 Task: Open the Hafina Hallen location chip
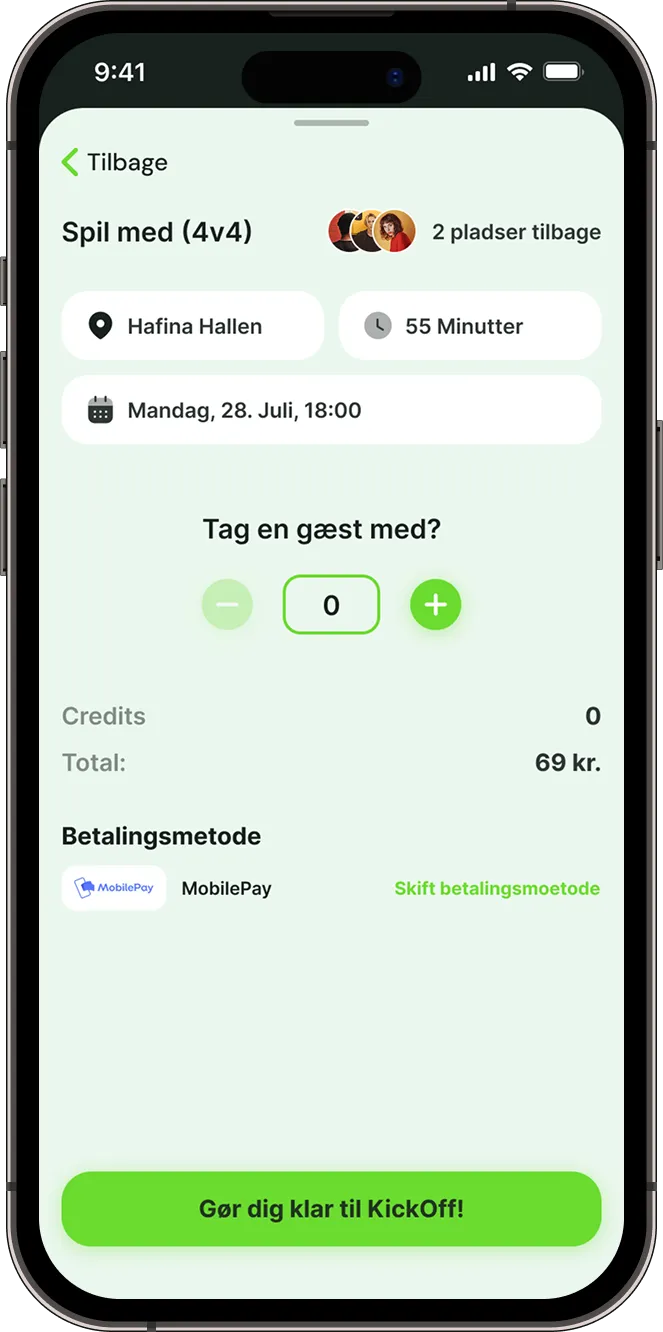[193, 326]
